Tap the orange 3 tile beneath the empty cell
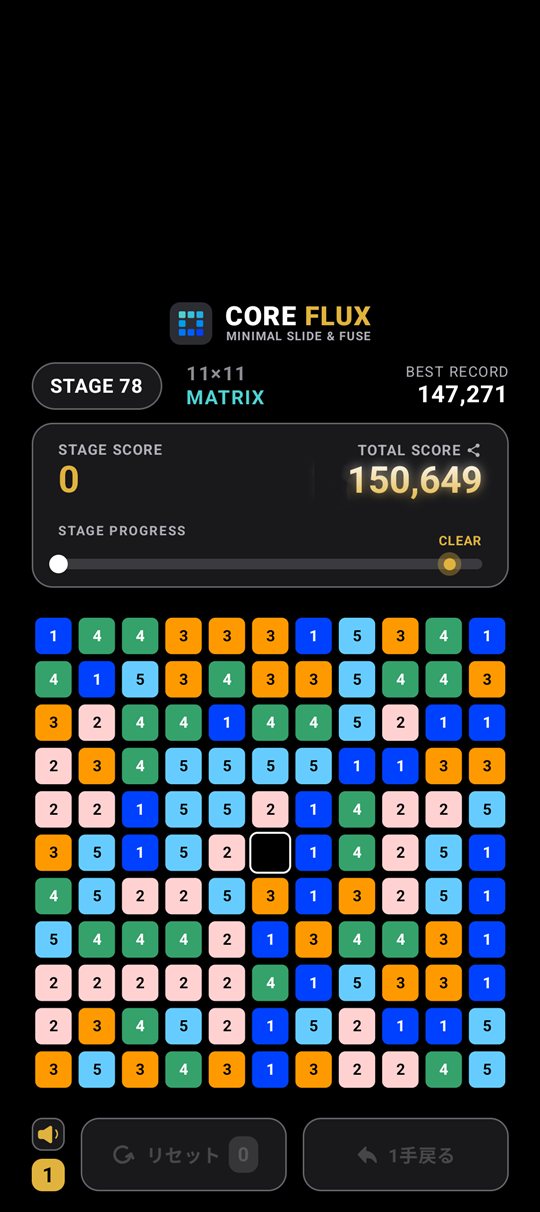Screen dimensions: 540x1212 270,896
